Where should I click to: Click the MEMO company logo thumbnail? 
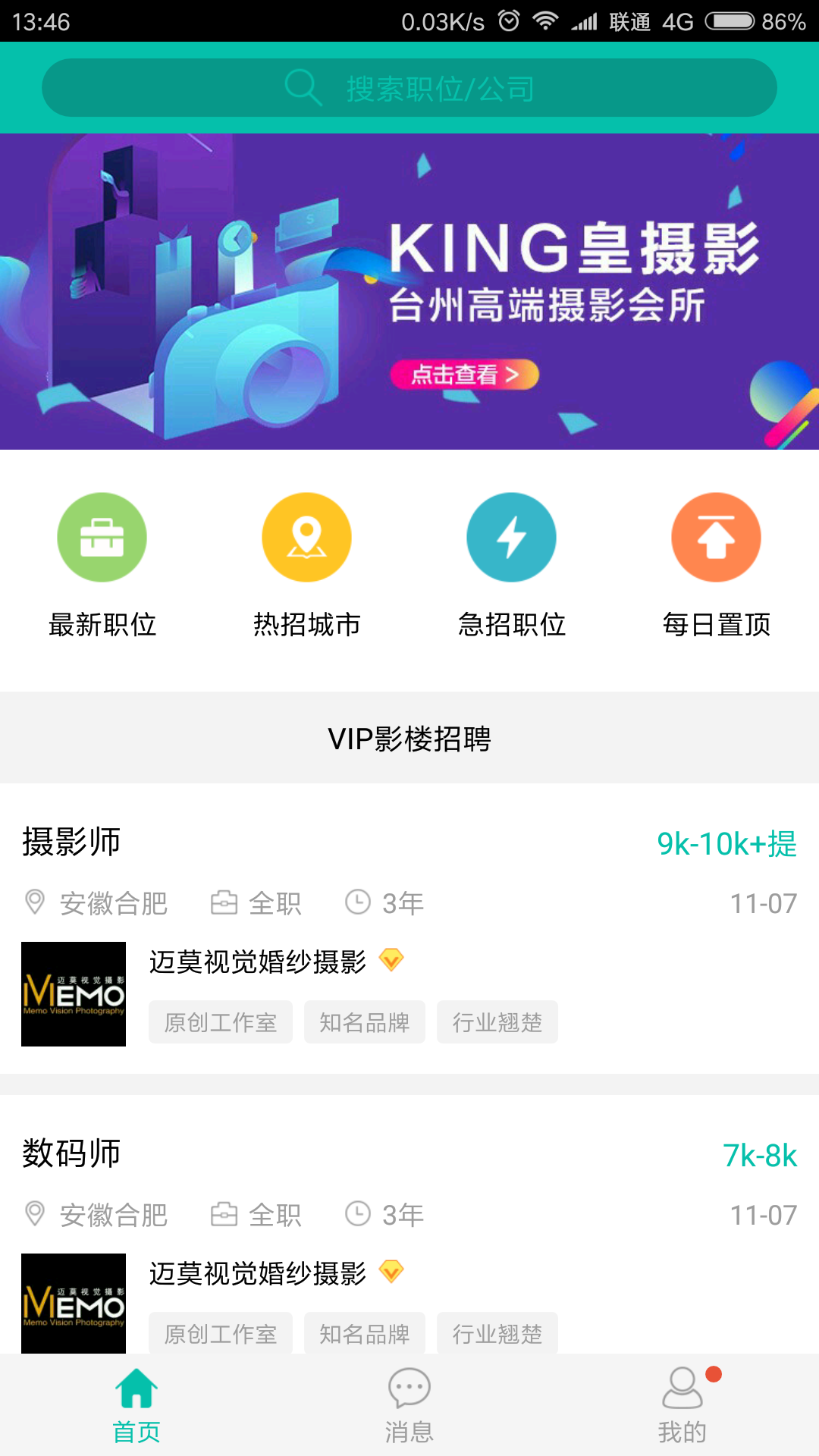pos(74,994)
